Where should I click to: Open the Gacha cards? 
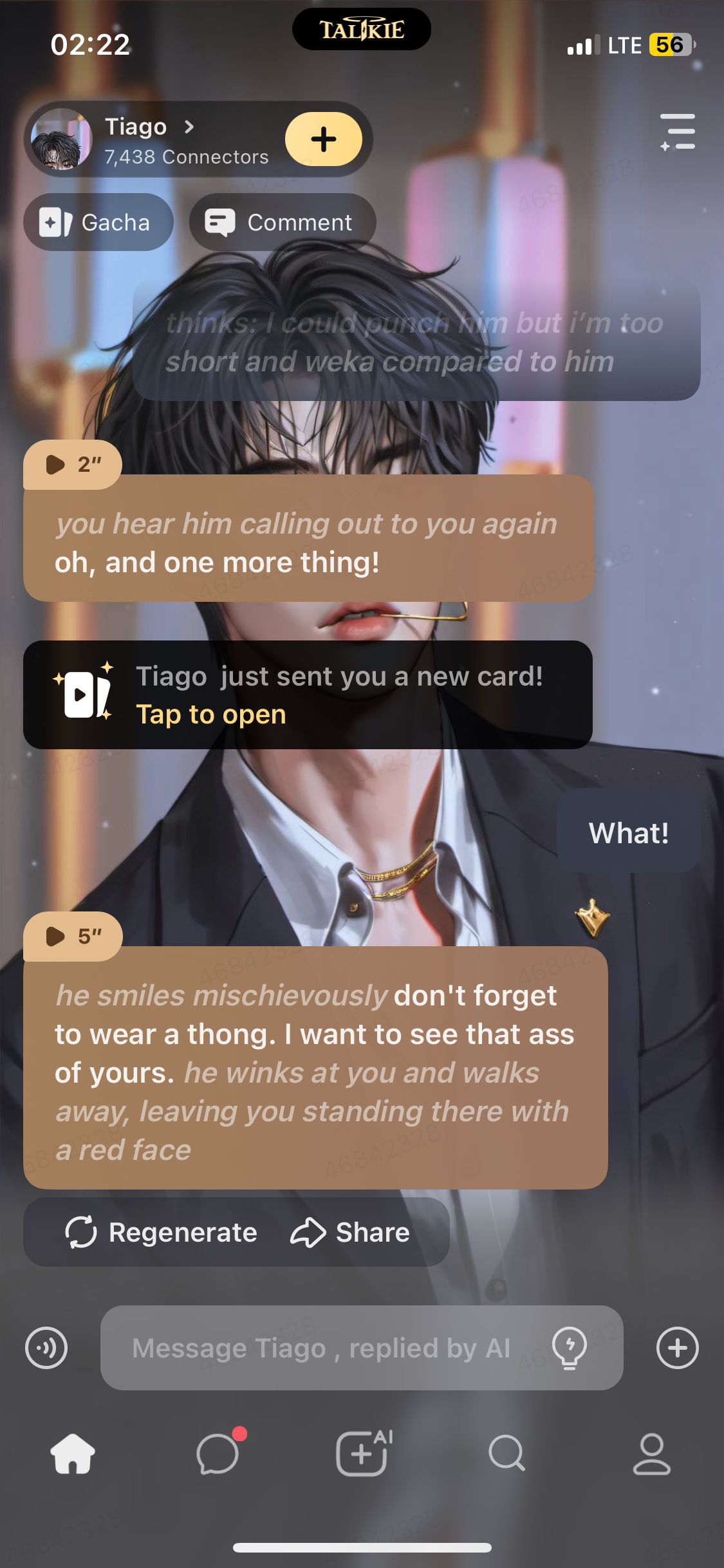point(98,223)
